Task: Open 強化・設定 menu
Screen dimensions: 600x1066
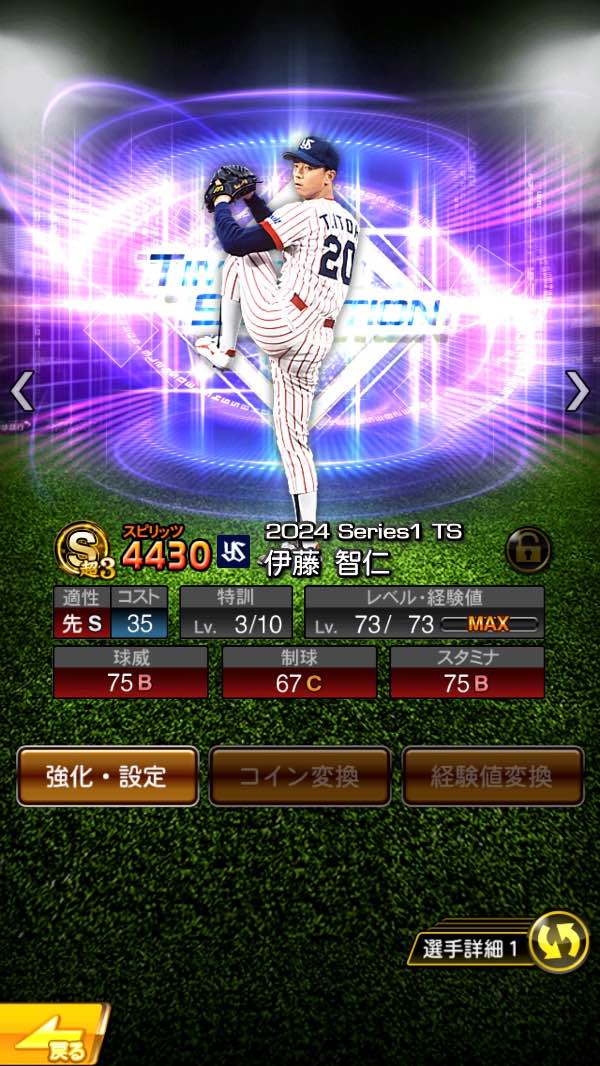Action: click(107, 775)
